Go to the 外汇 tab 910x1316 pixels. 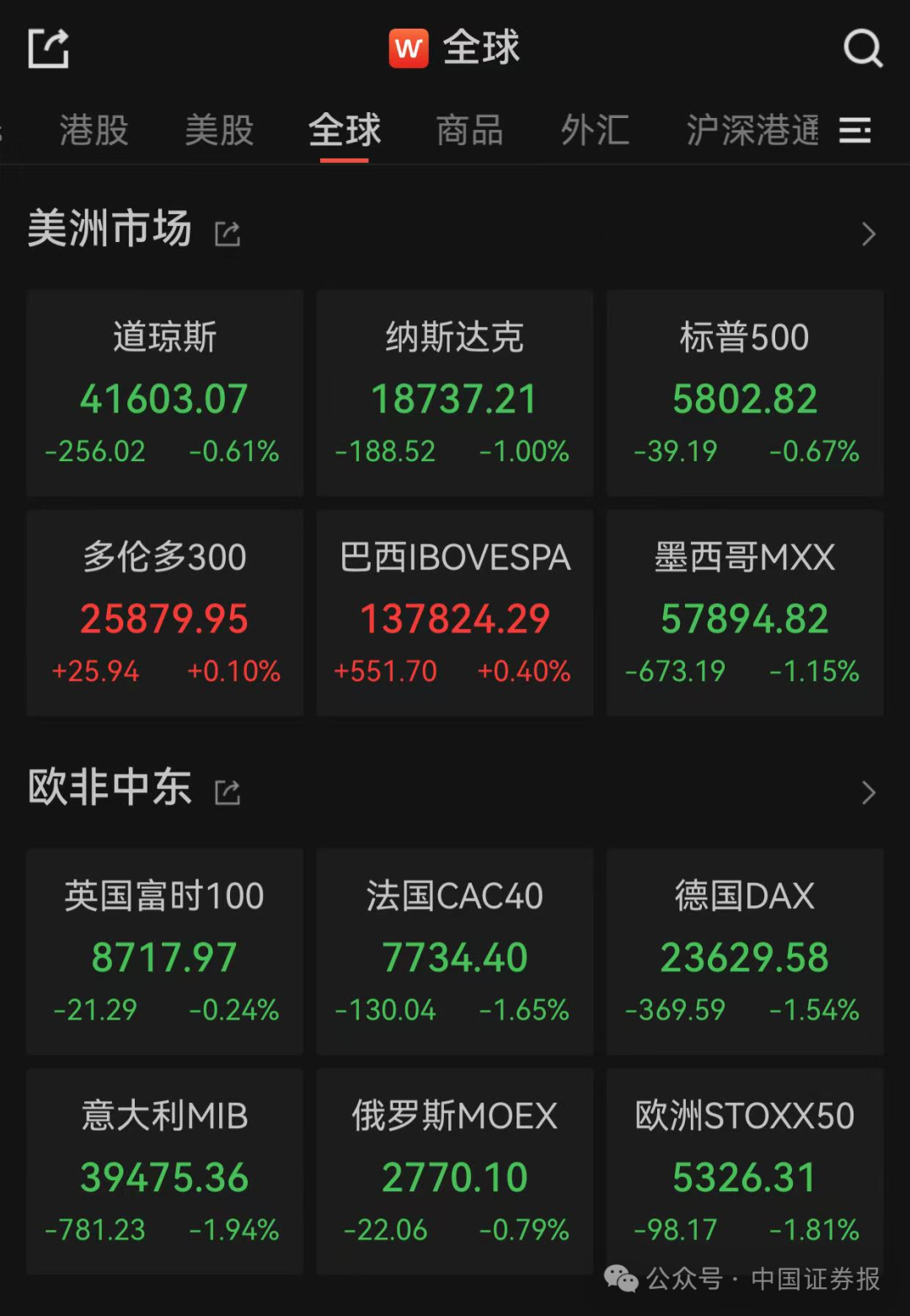pyautogui.click(x=595, y=131)
